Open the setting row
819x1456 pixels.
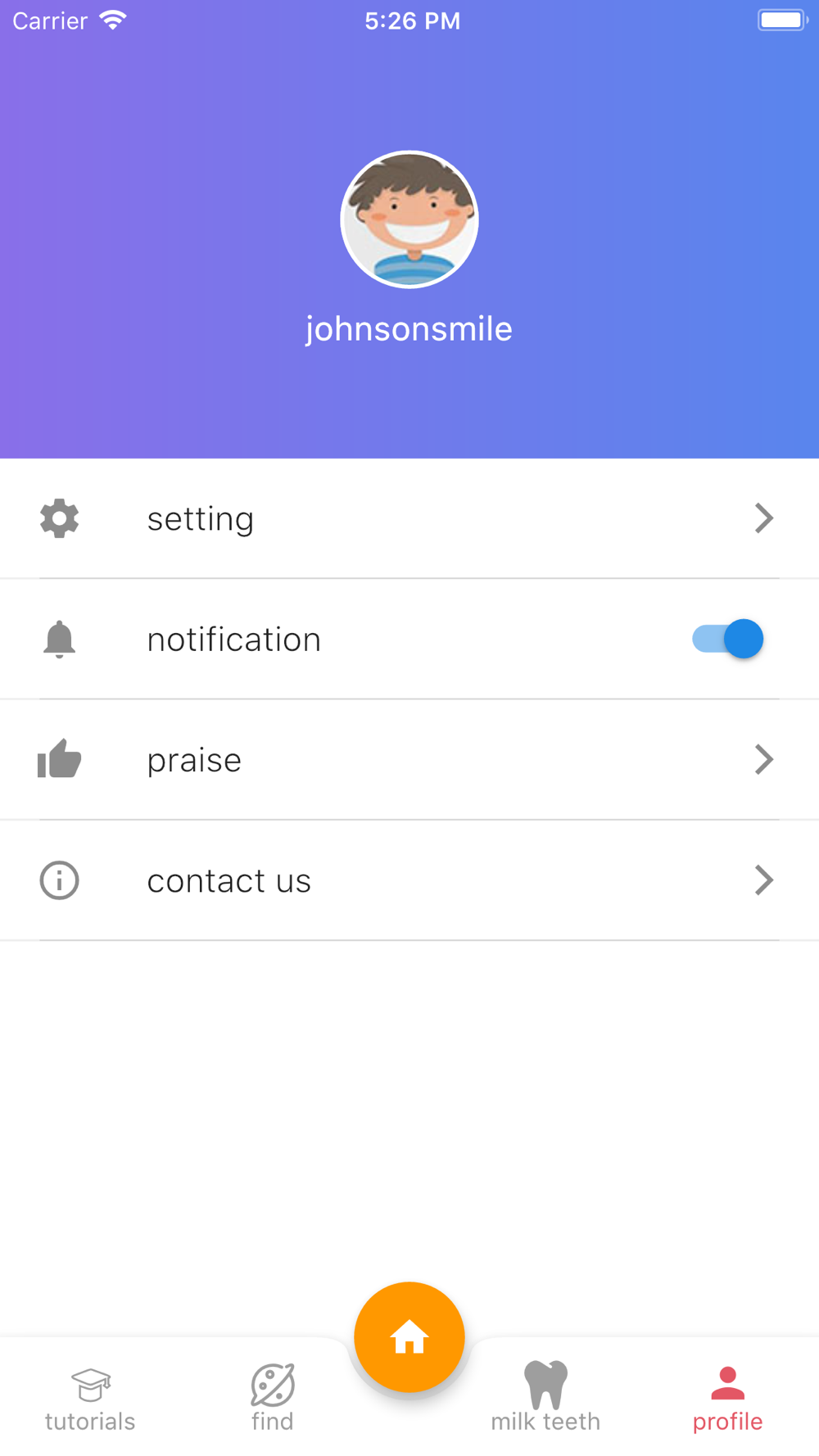(409, 518)
